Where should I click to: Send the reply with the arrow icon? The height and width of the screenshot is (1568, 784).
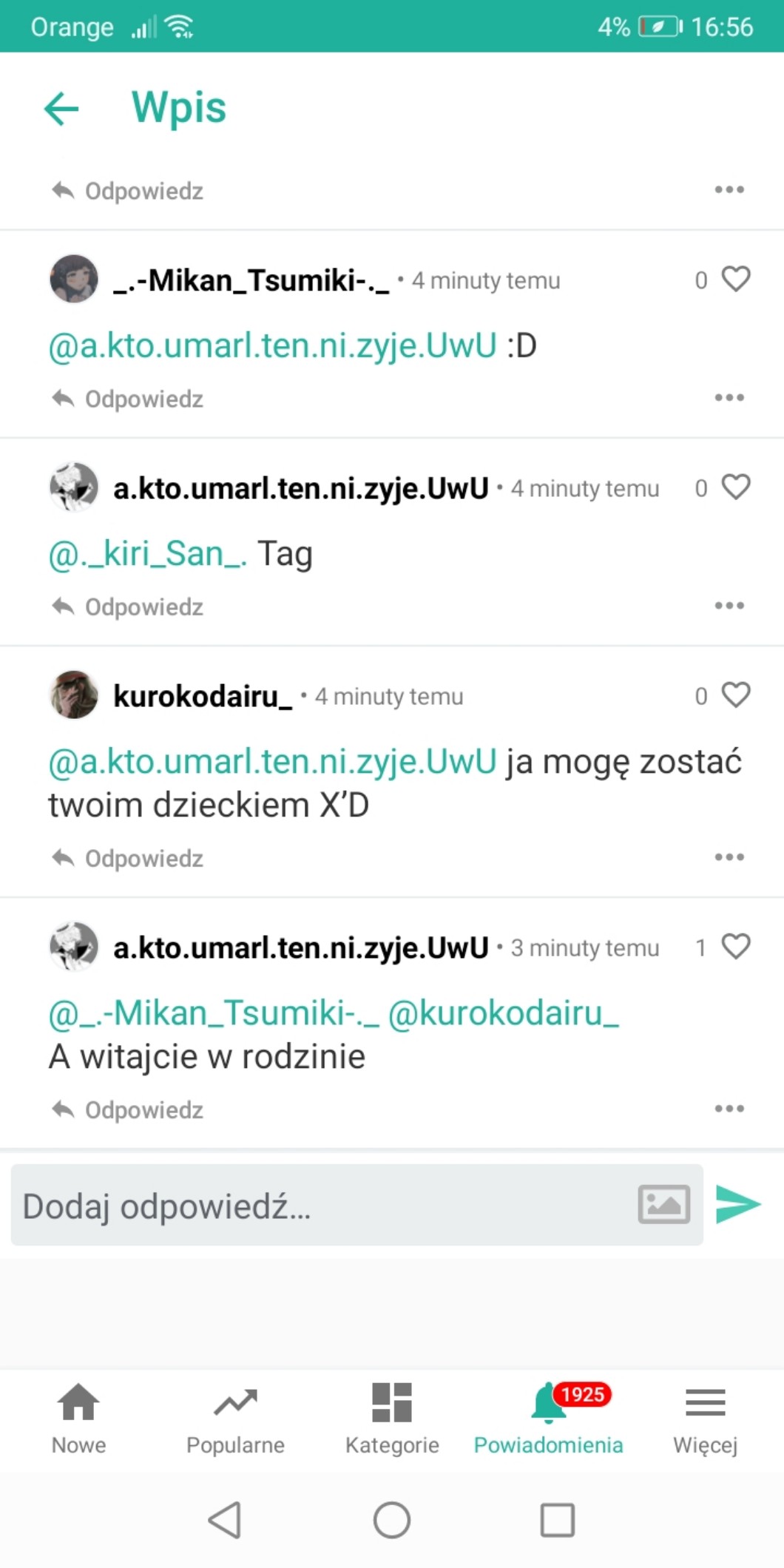tap(737, 1205)
